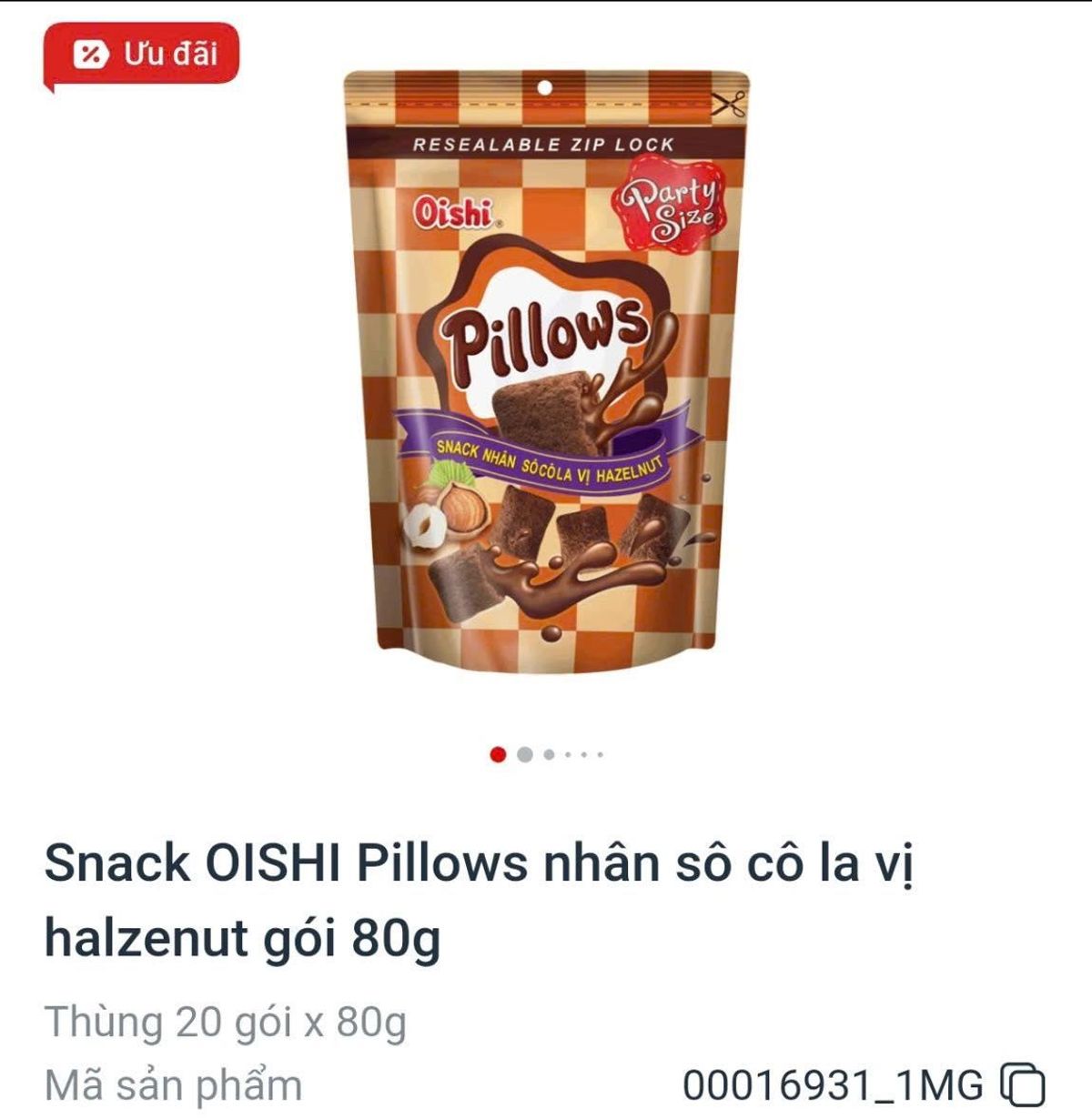Jump to the second image indicator dot
The height and width of the screenshot is (1119, 1092).
pyautogui.click(x=524, y=754)
